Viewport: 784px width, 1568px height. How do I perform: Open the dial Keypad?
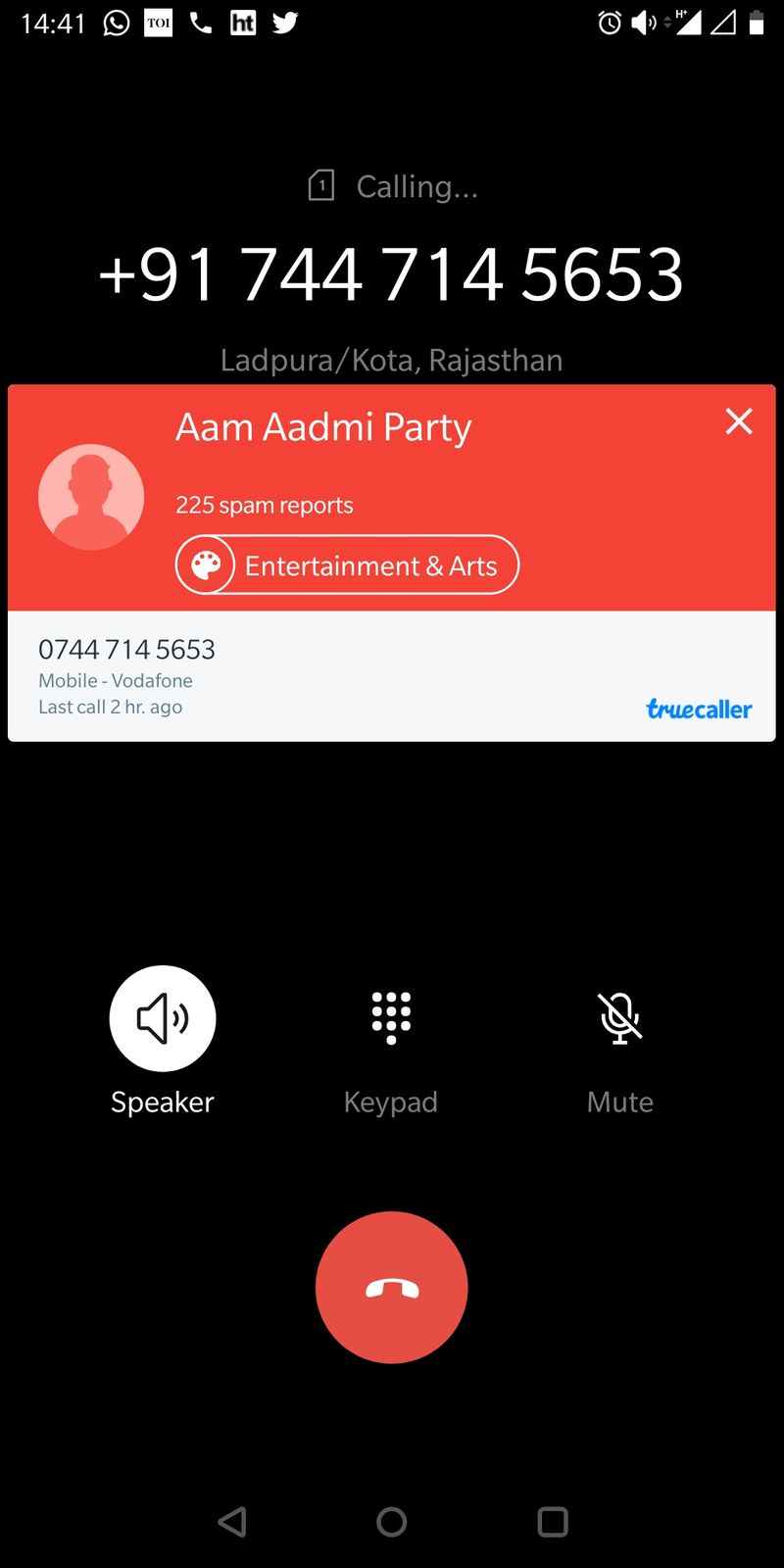391,1019
